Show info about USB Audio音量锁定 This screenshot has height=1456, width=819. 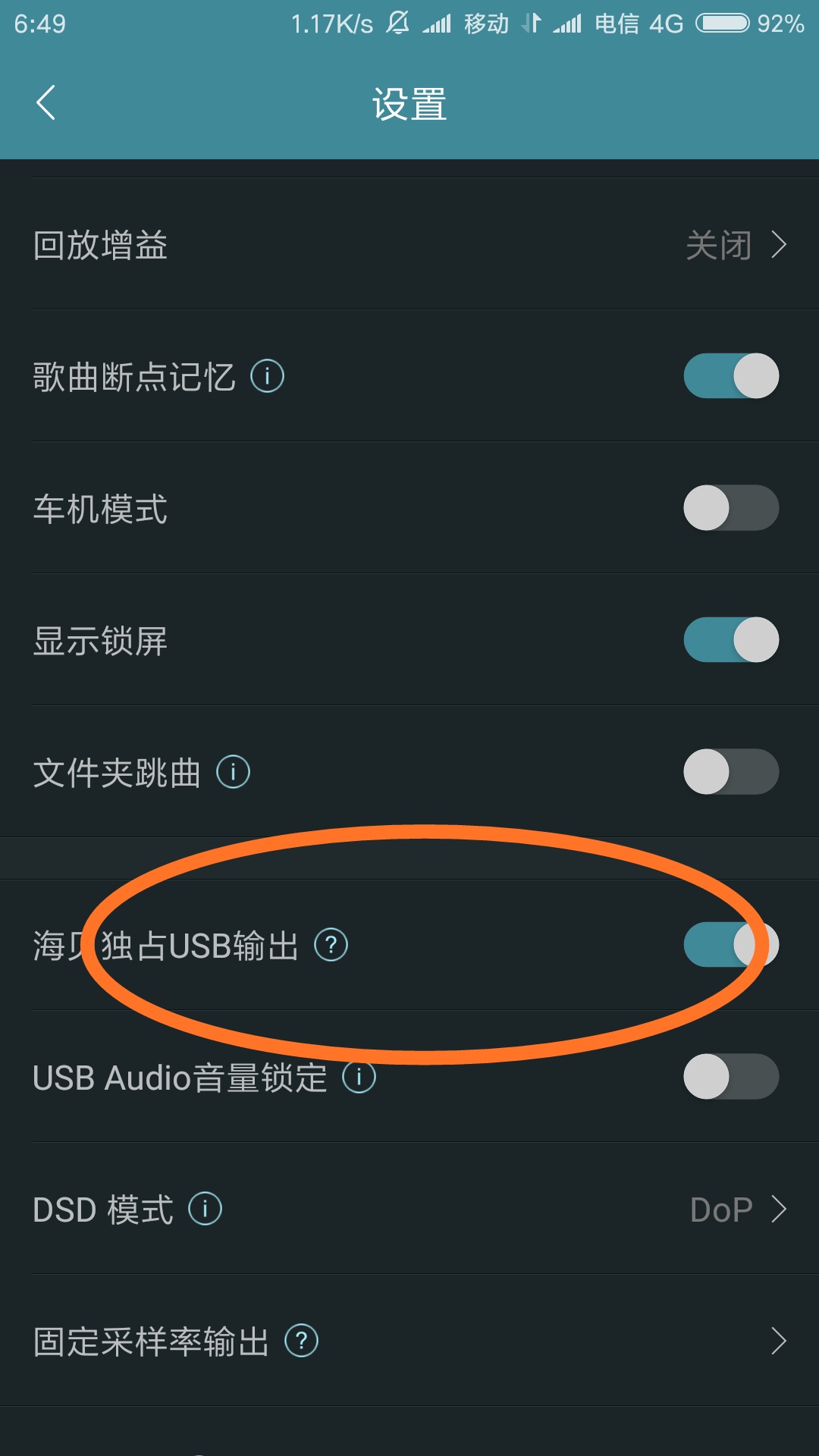(359, 1077)
